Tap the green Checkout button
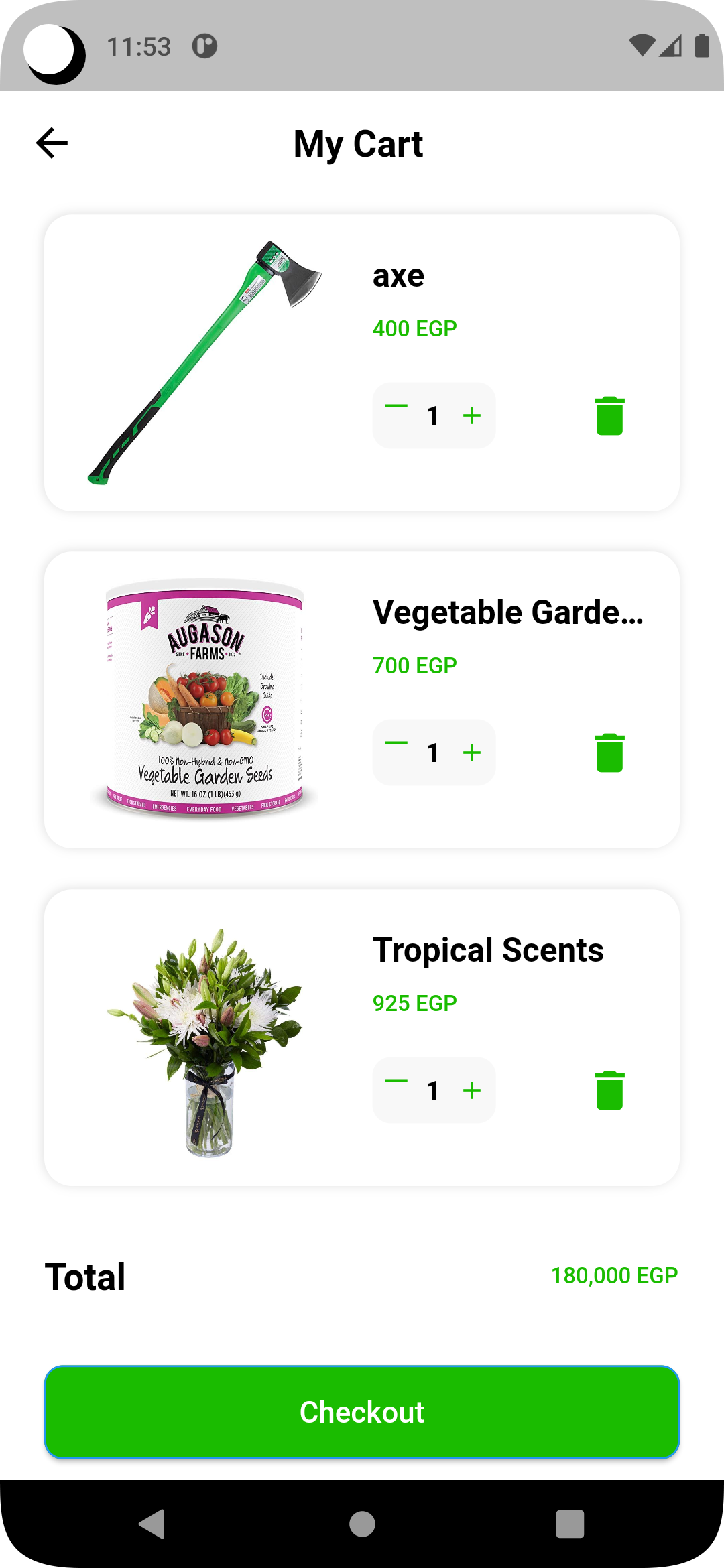724x1568 pixels. (362, 1412)
